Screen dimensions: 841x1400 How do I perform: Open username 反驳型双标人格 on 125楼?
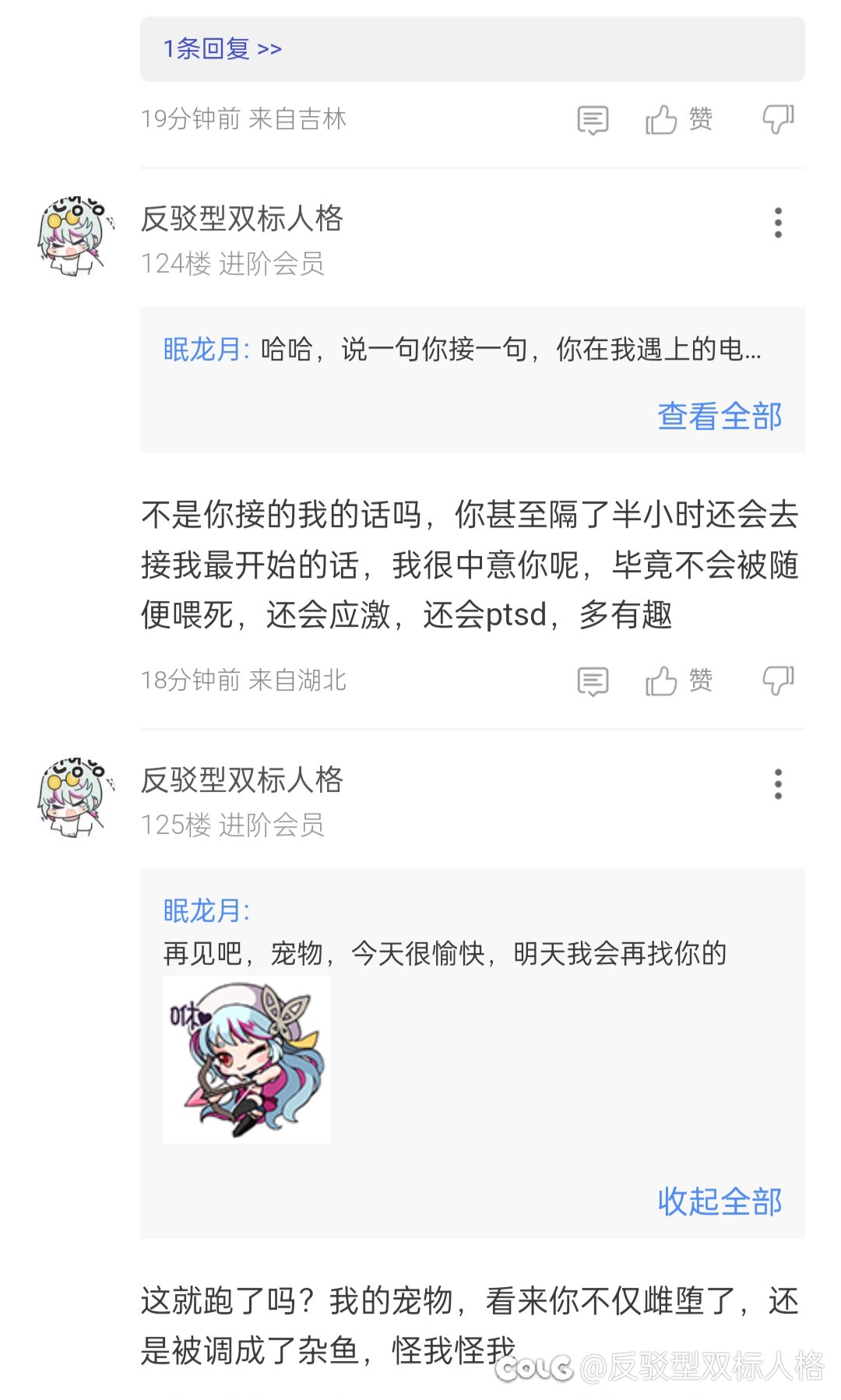(241, 779)
